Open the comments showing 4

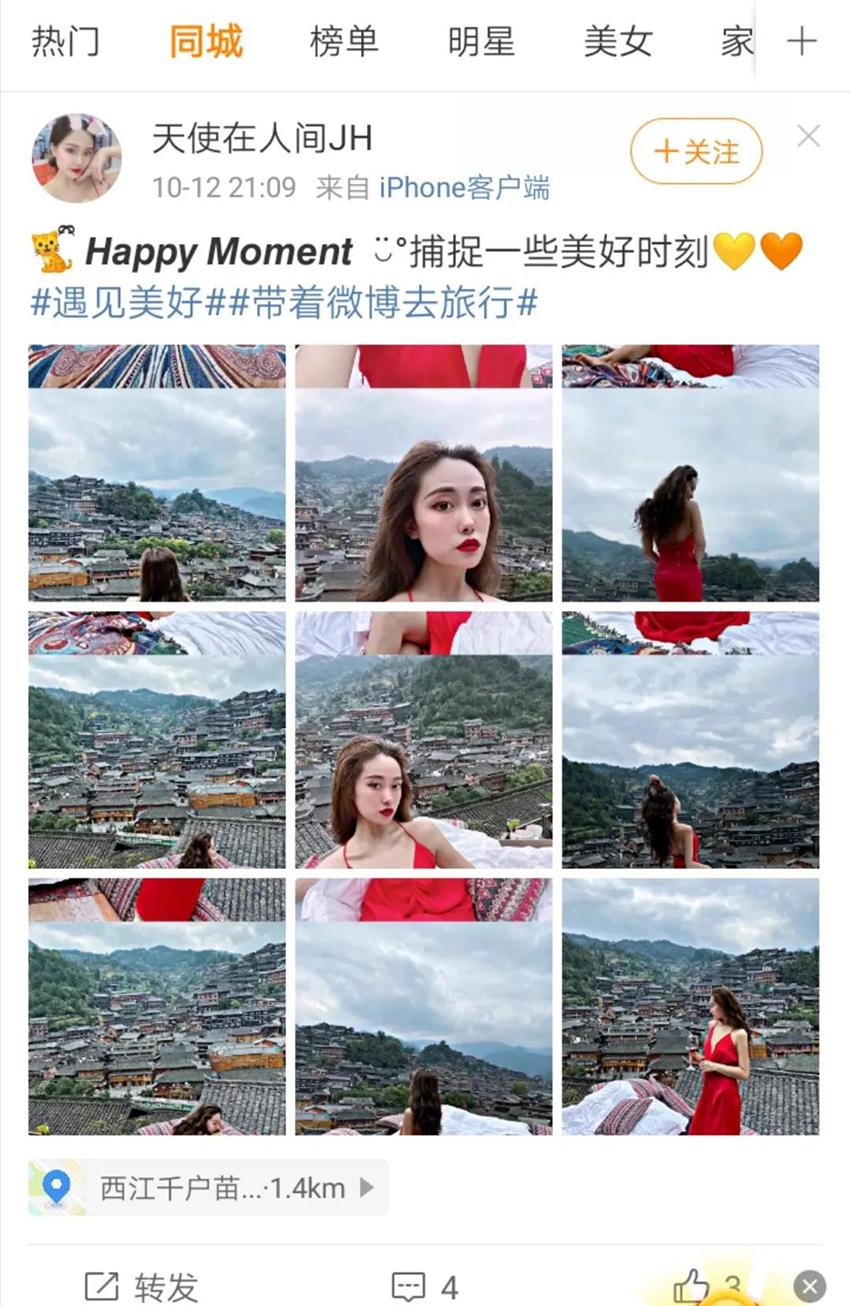pyautogui.click(x=424, y=1286)
